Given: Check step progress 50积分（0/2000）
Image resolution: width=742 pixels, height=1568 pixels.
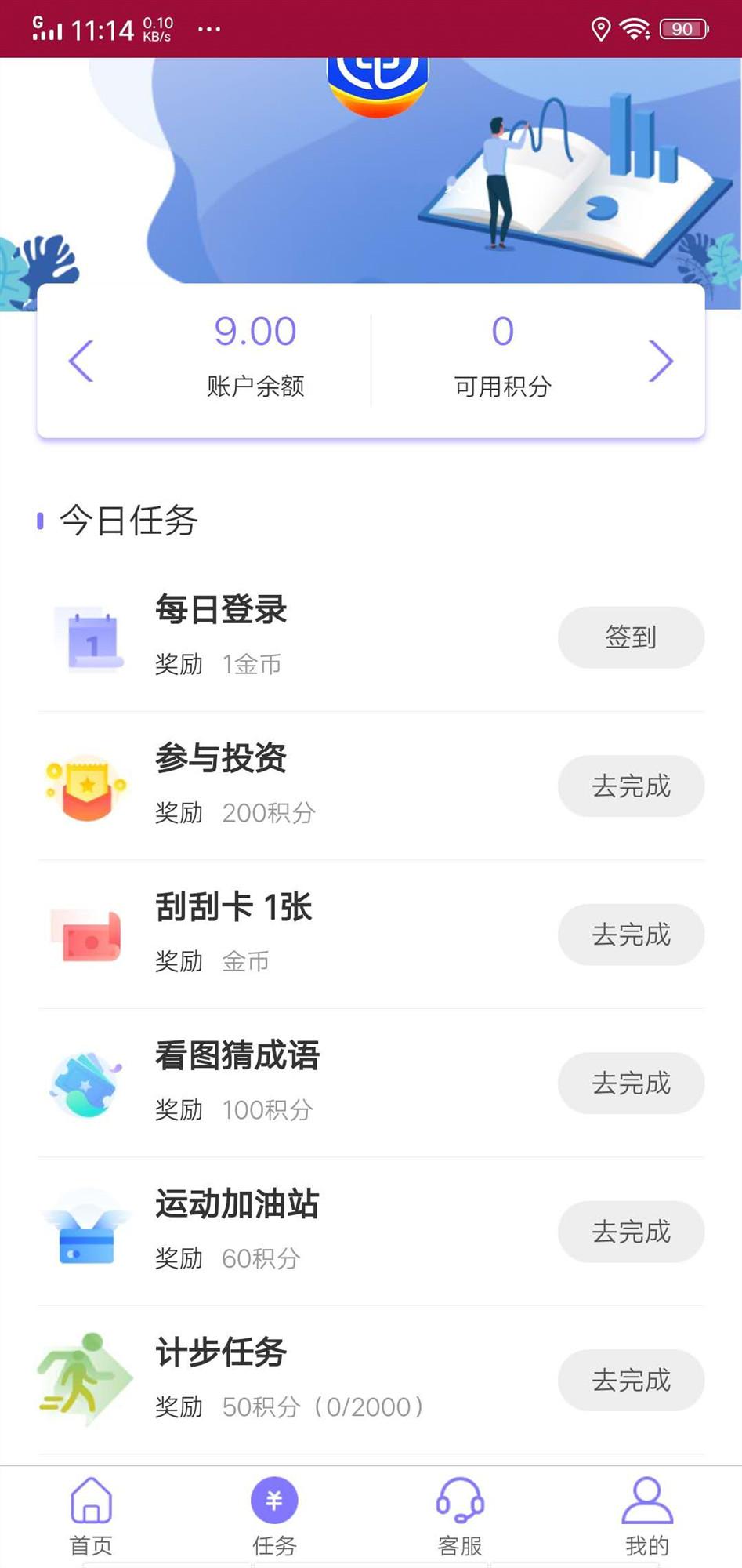Looking at the screenshot, I should pos(321,1407).
